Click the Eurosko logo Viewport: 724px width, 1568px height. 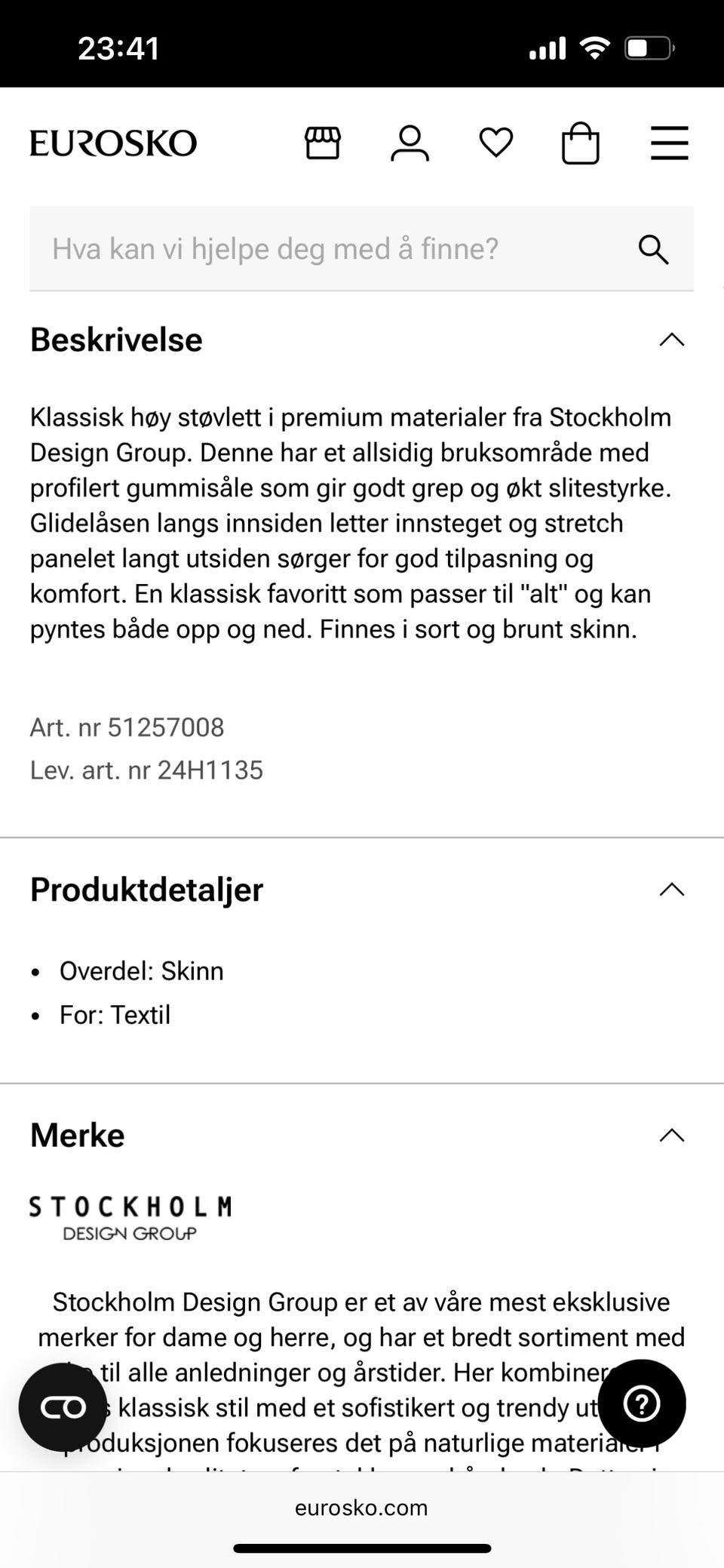tap(112, 143)
